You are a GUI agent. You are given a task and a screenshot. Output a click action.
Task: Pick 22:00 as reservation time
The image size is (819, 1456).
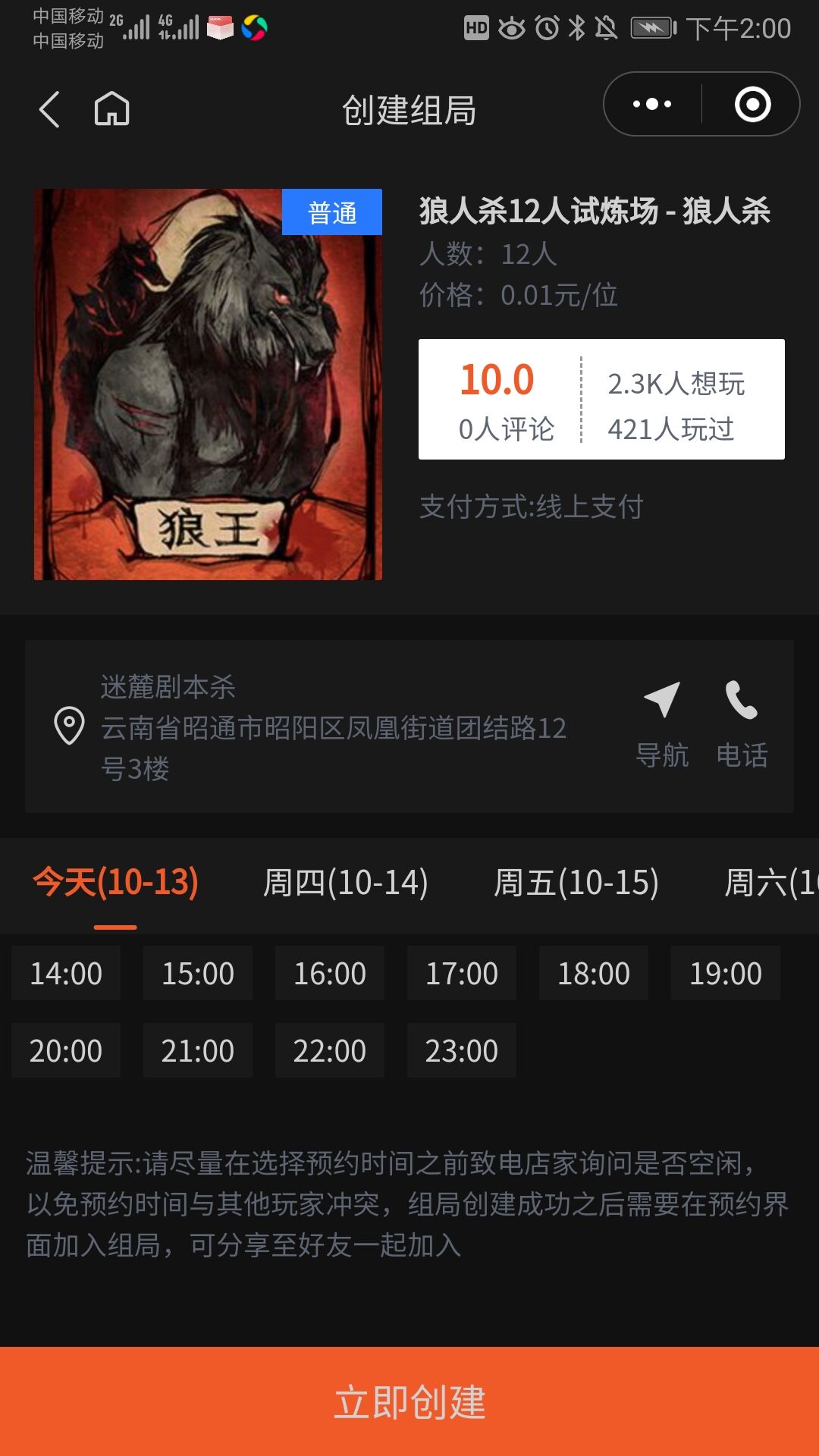(x=330, y=1050)
